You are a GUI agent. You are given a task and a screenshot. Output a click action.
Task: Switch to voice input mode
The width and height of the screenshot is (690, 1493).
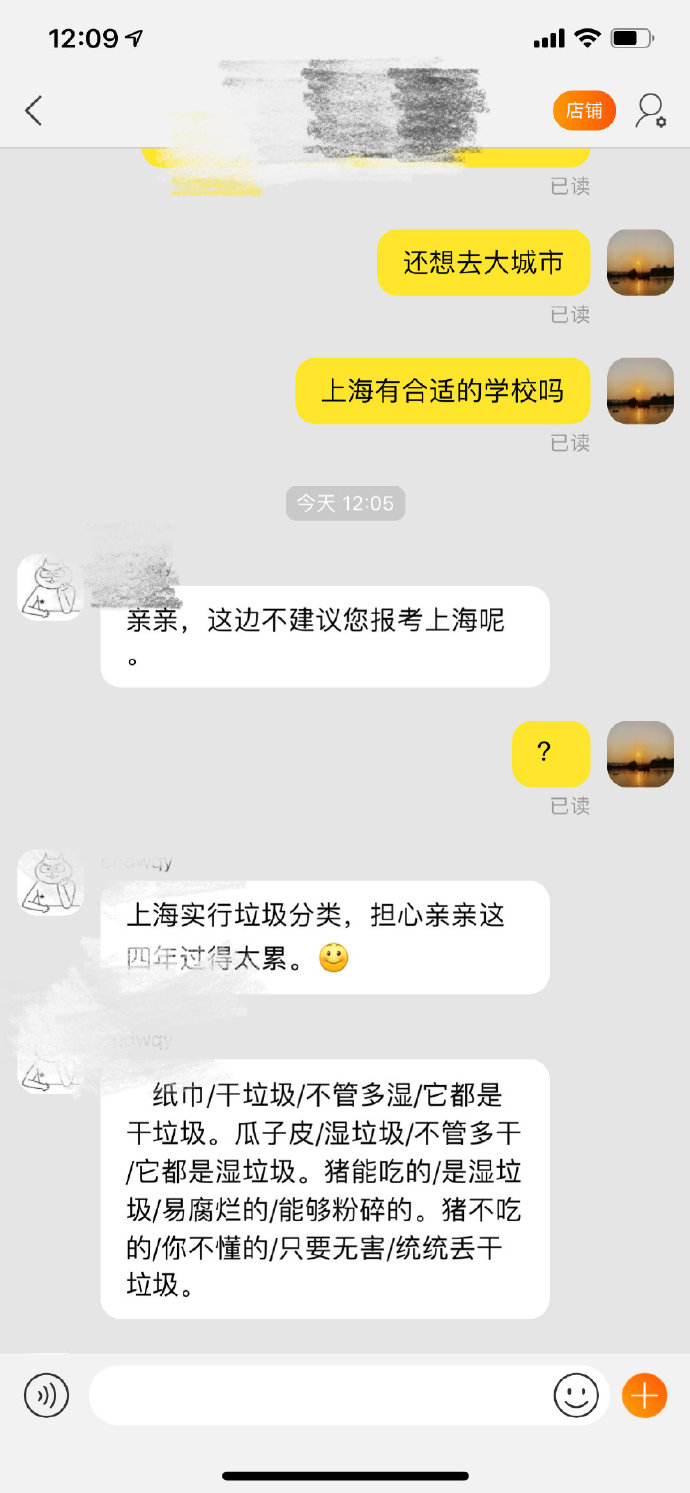pyautogui.click(x=46, y=1395)
